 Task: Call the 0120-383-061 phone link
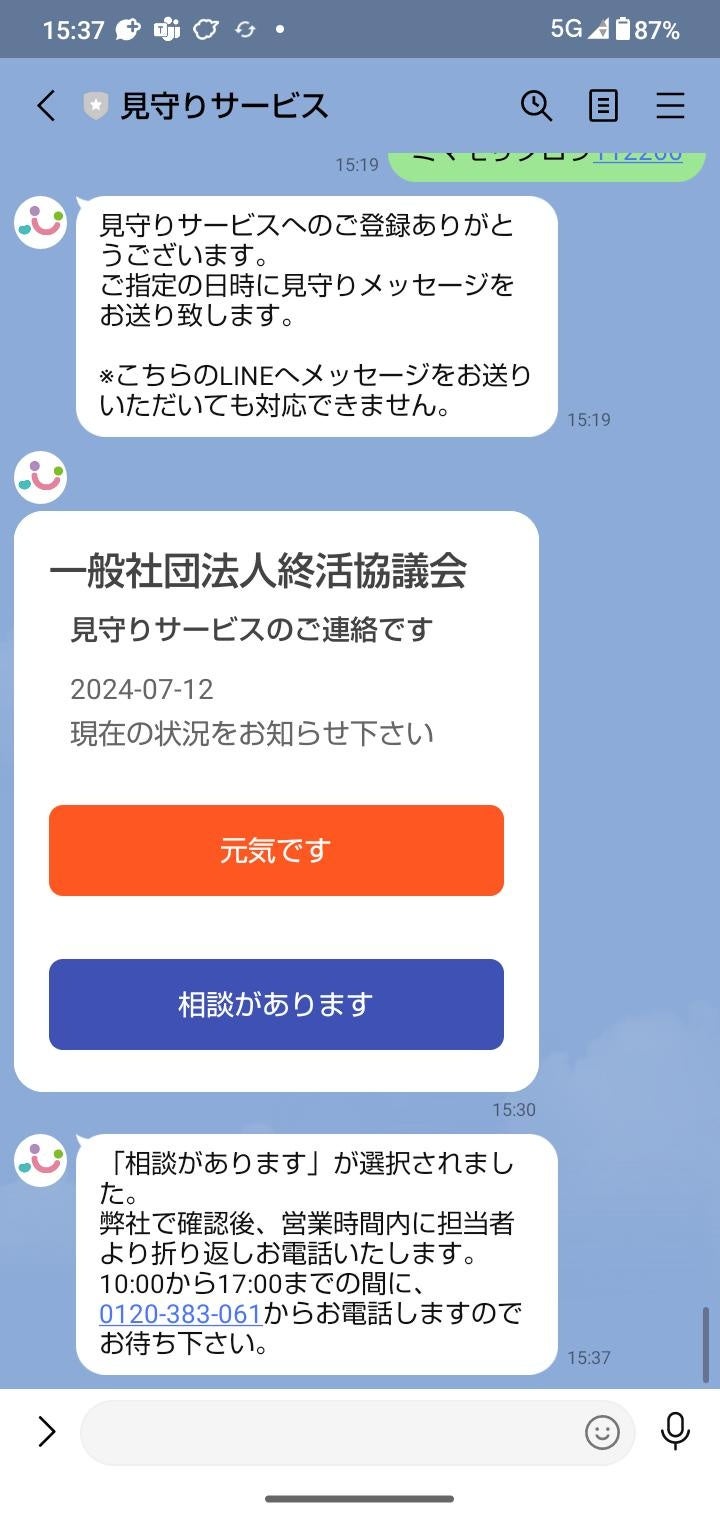tap(180, 1313)
